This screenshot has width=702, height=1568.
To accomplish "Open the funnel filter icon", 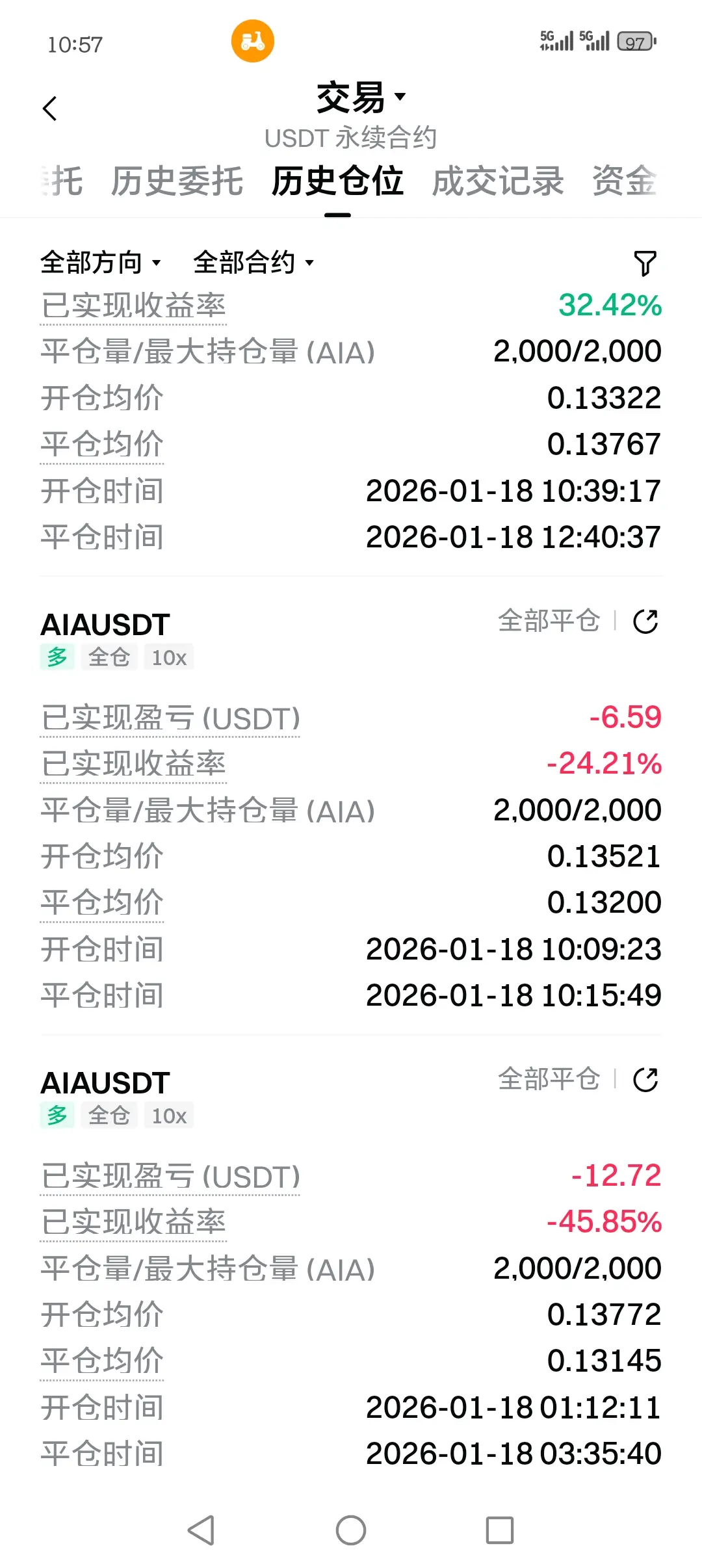I will tap(645, 263).
